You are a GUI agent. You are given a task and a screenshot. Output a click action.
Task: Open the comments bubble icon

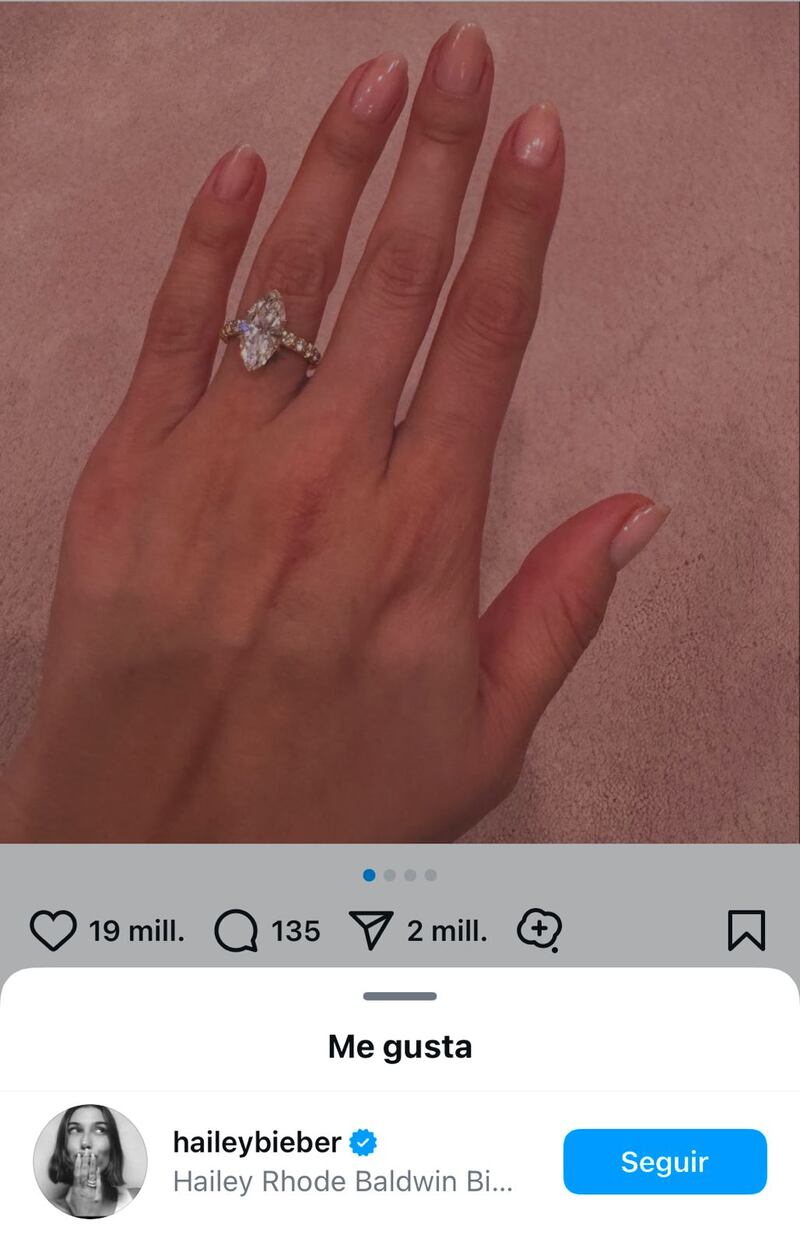tap(236, 931)
